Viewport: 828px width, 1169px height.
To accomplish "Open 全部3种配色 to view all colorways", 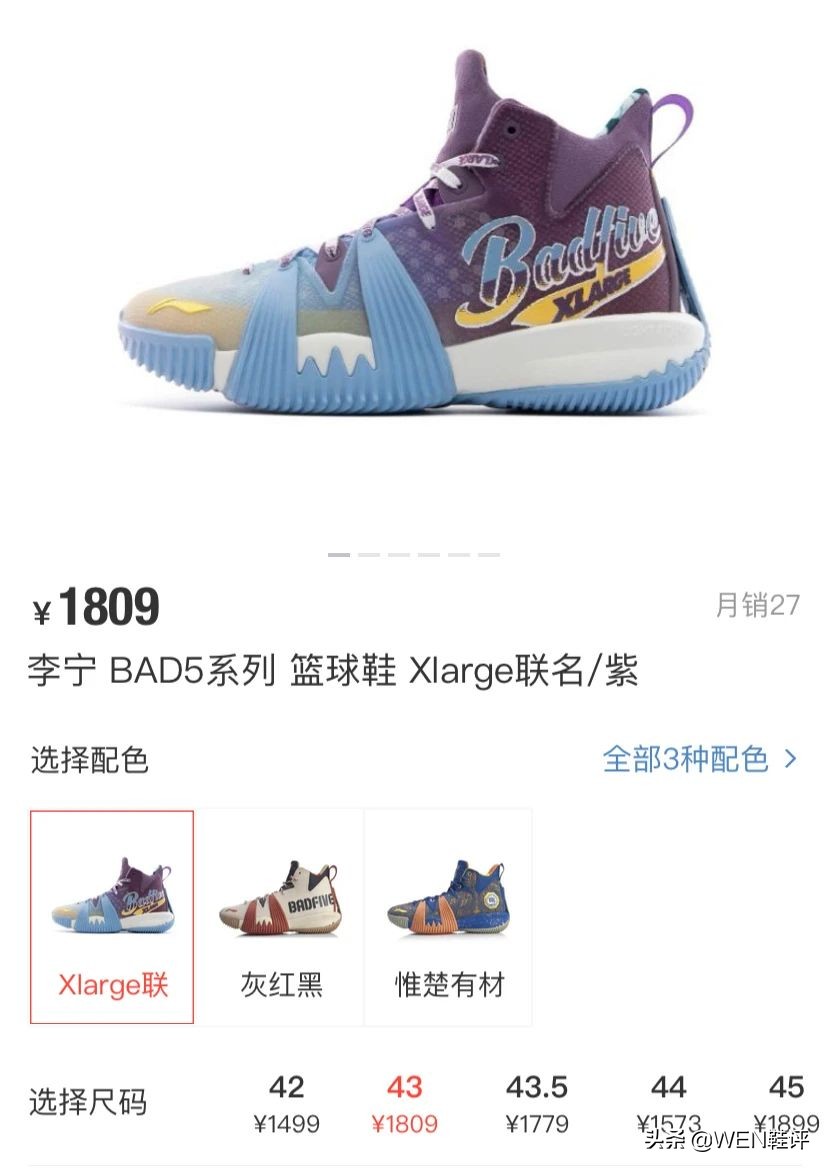I will click(683, 762).
